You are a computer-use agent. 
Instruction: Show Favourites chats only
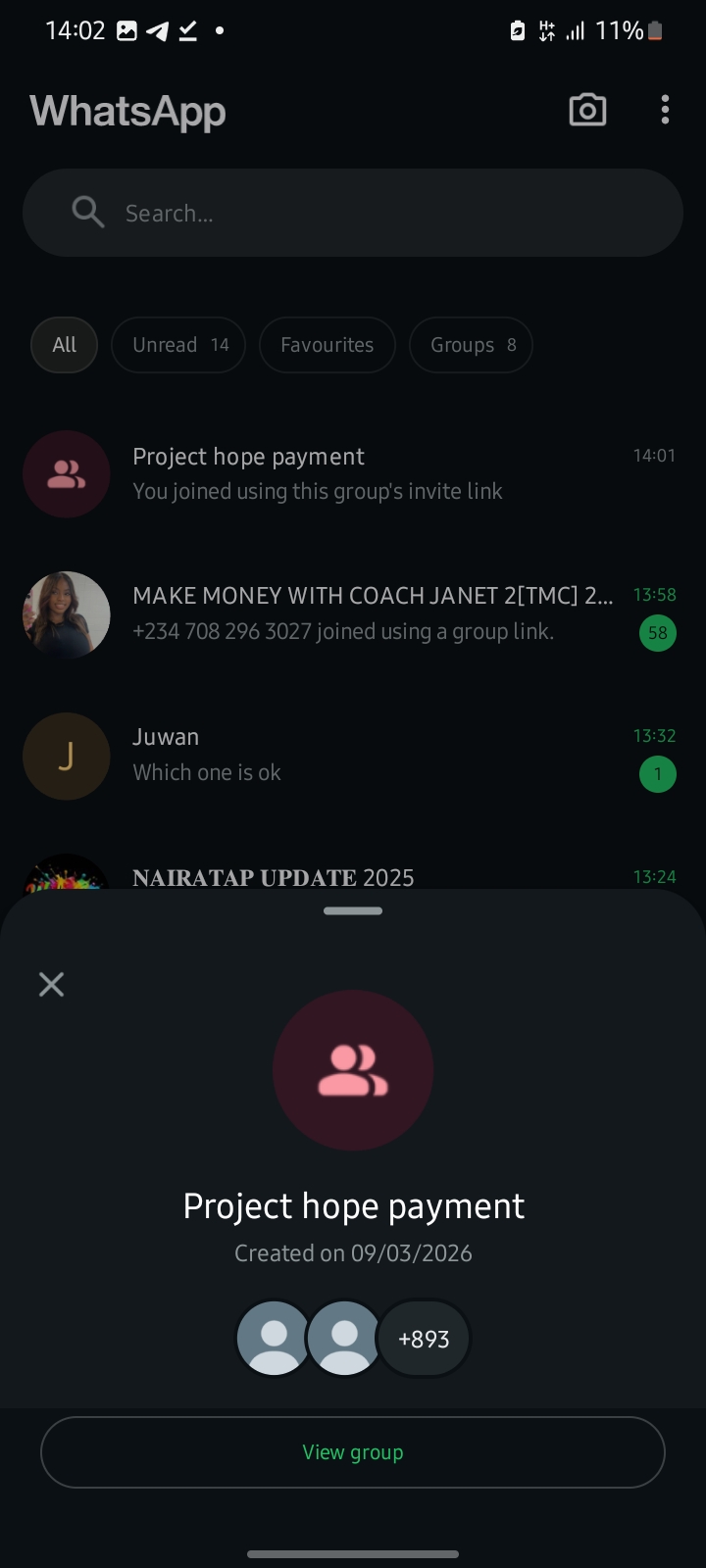click(328, 345)
